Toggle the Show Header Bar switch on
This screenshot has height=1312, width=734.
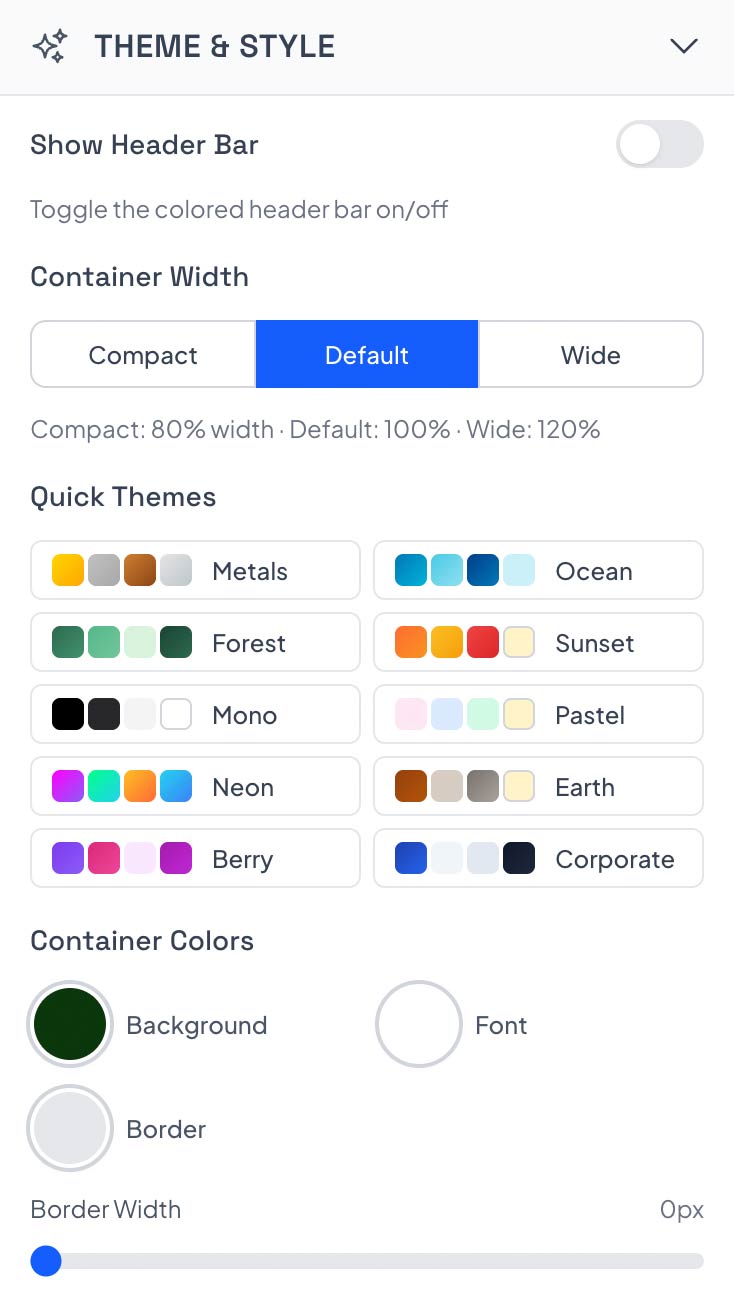(660, 144)
